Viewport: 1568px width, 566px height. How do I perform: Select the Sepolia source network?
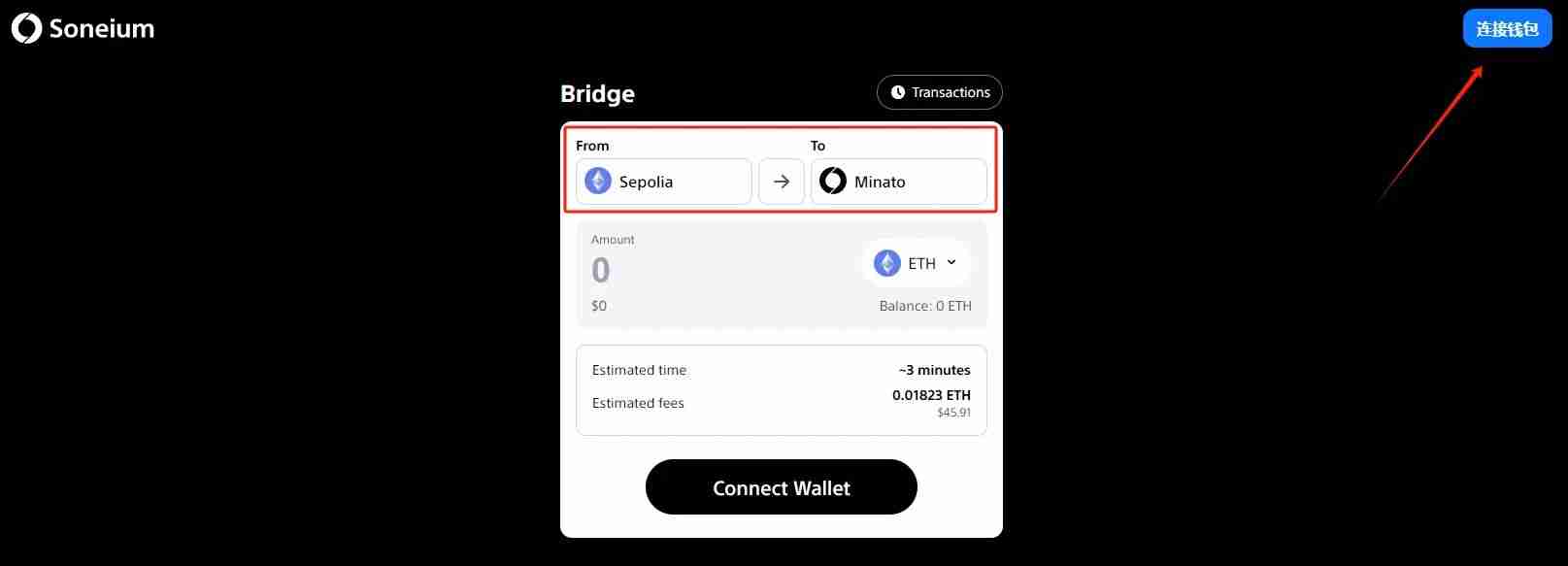tap(663, 182)
